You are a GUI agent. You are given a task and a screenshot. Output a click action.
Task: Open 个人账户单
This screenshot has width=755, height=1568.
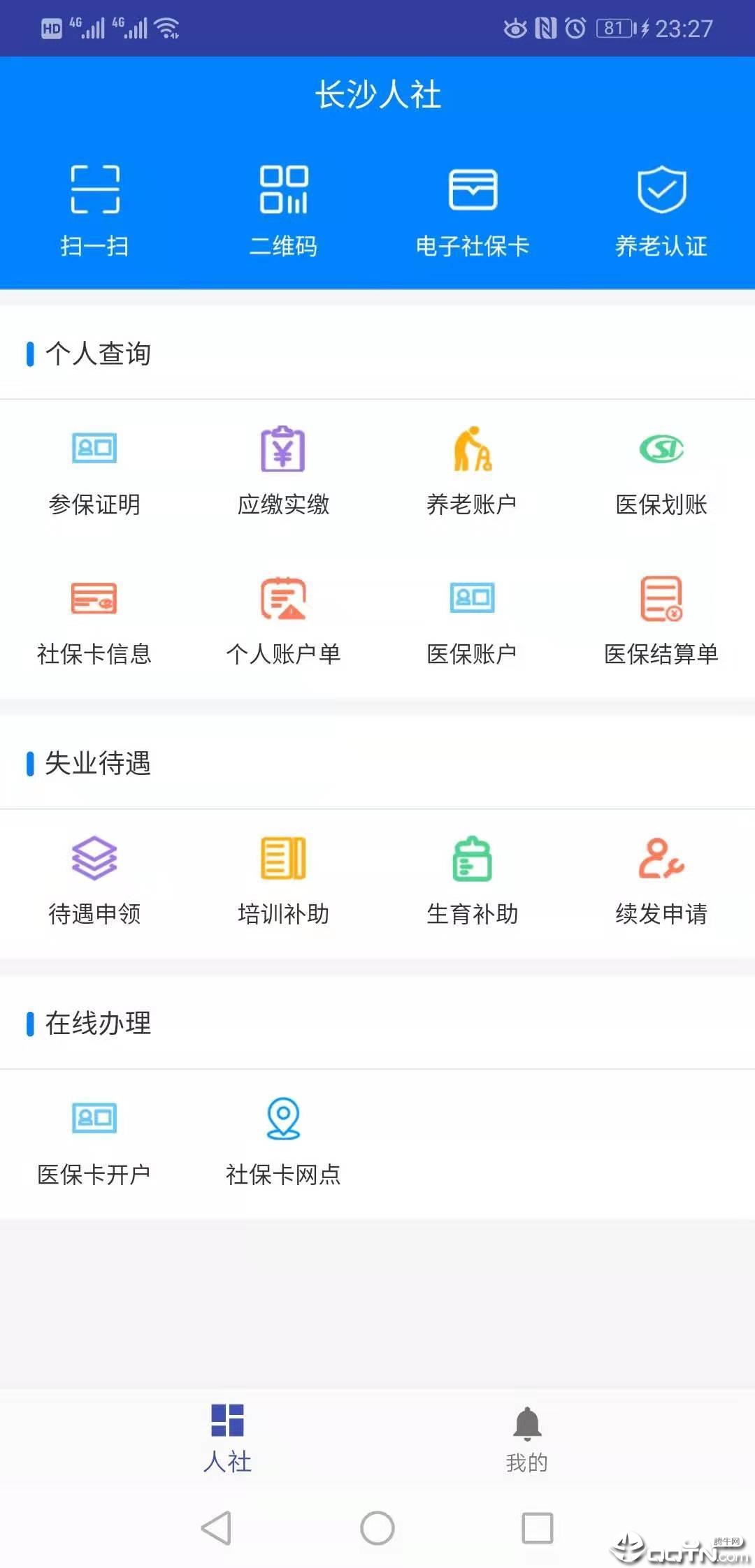point(283,620)
